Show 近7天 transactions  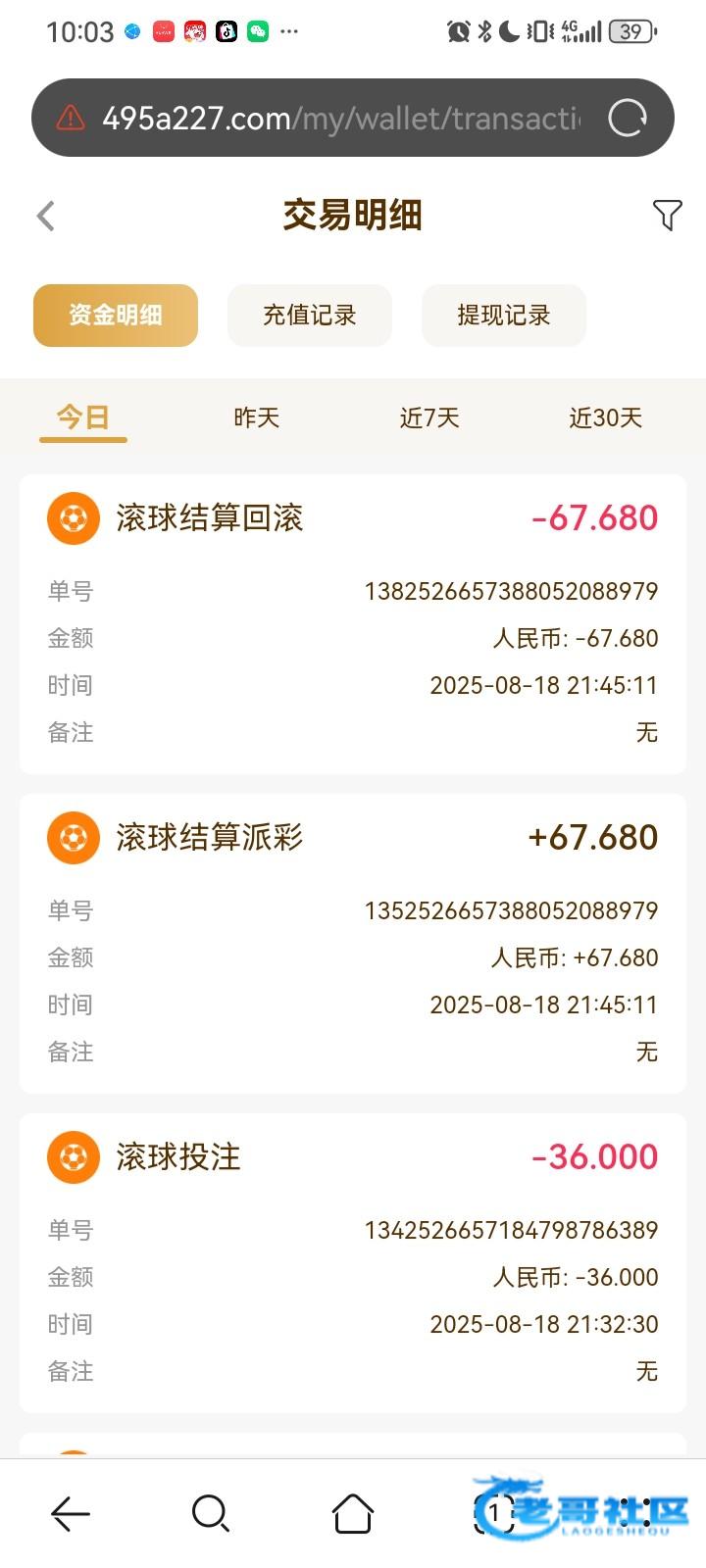tap(429, 418)
